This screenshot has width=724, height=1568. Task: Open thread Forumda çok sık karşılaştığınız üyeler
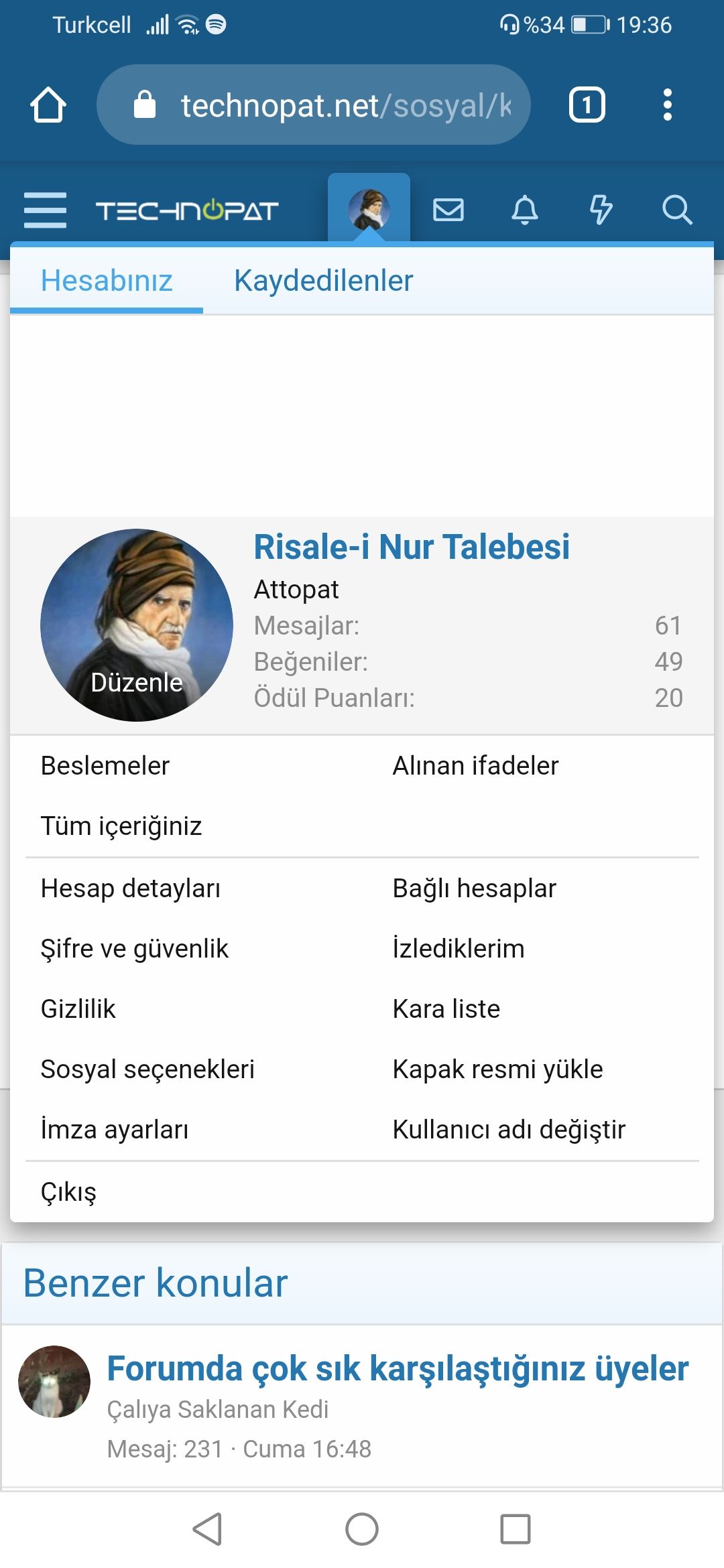pyautogui.click(x=398, y=1368)
